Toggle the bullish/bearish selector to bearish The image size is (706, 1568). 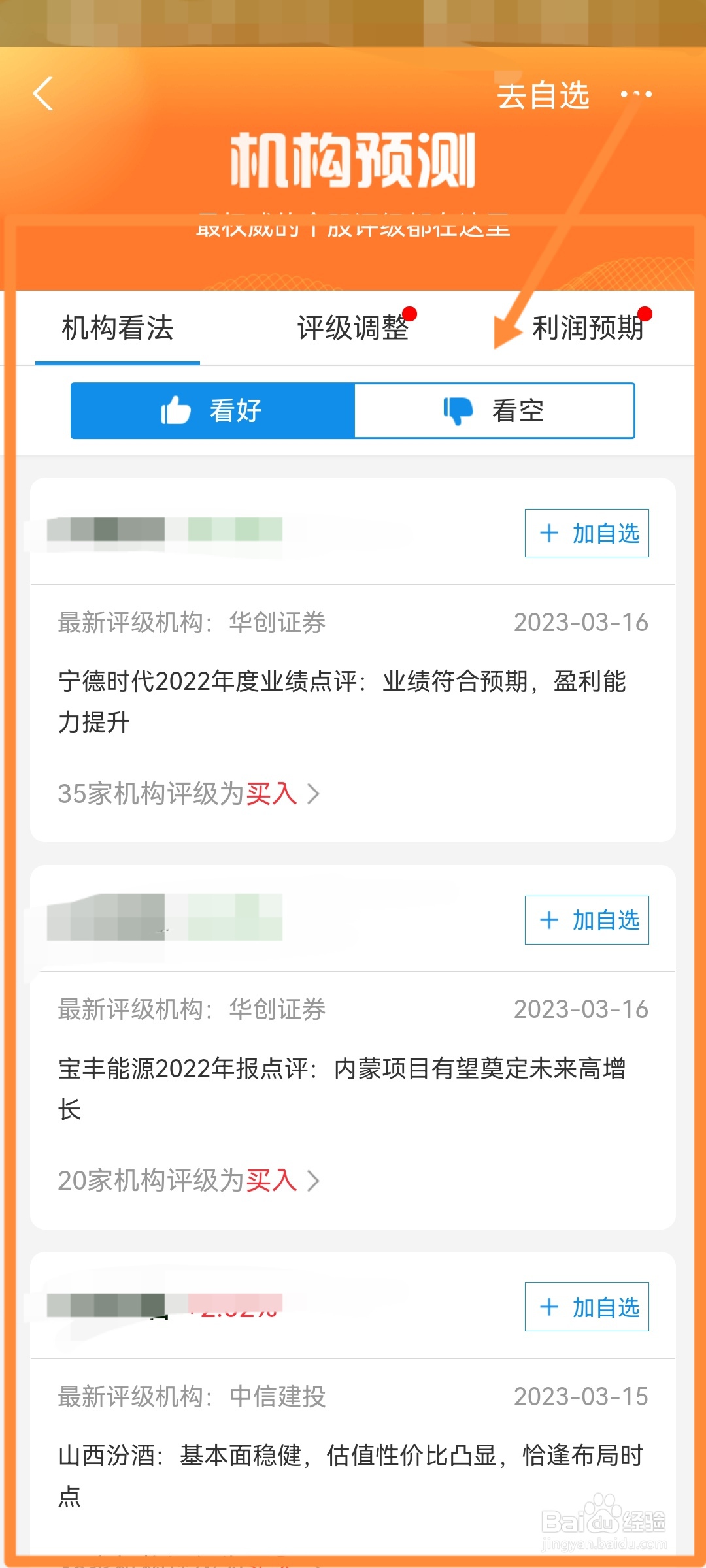point(494,410)
